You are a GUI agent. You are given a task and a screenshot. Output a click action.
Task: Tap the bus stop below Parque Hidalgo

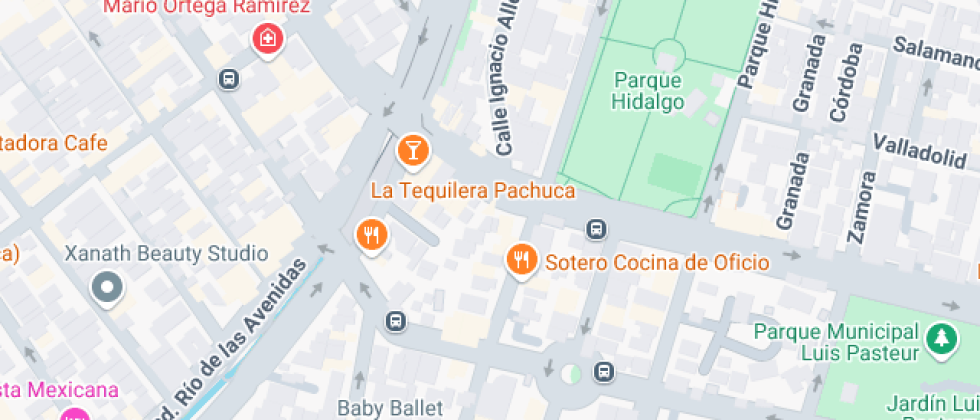tap(597, 229)
